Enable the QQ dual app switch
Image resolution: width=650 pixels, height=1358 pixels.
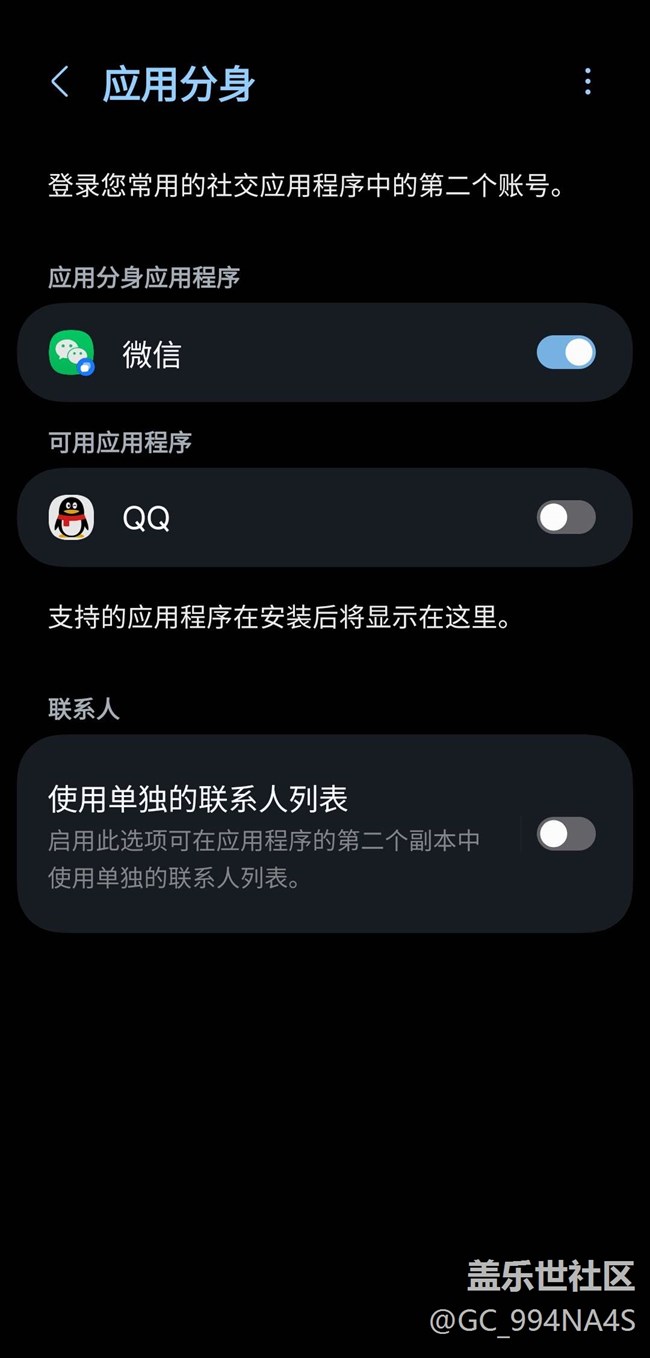point(566,517)
